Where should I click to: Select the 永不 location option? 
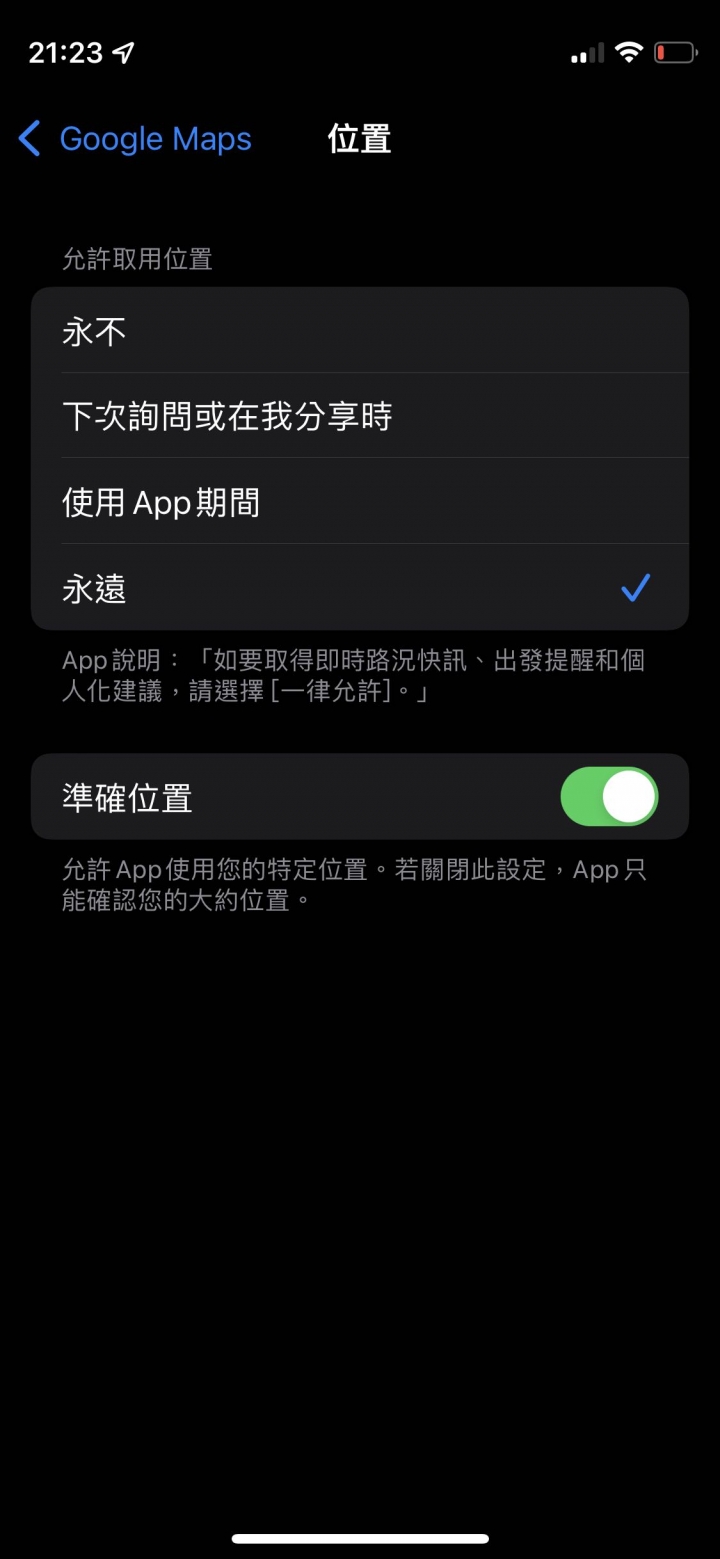point(360,331)
